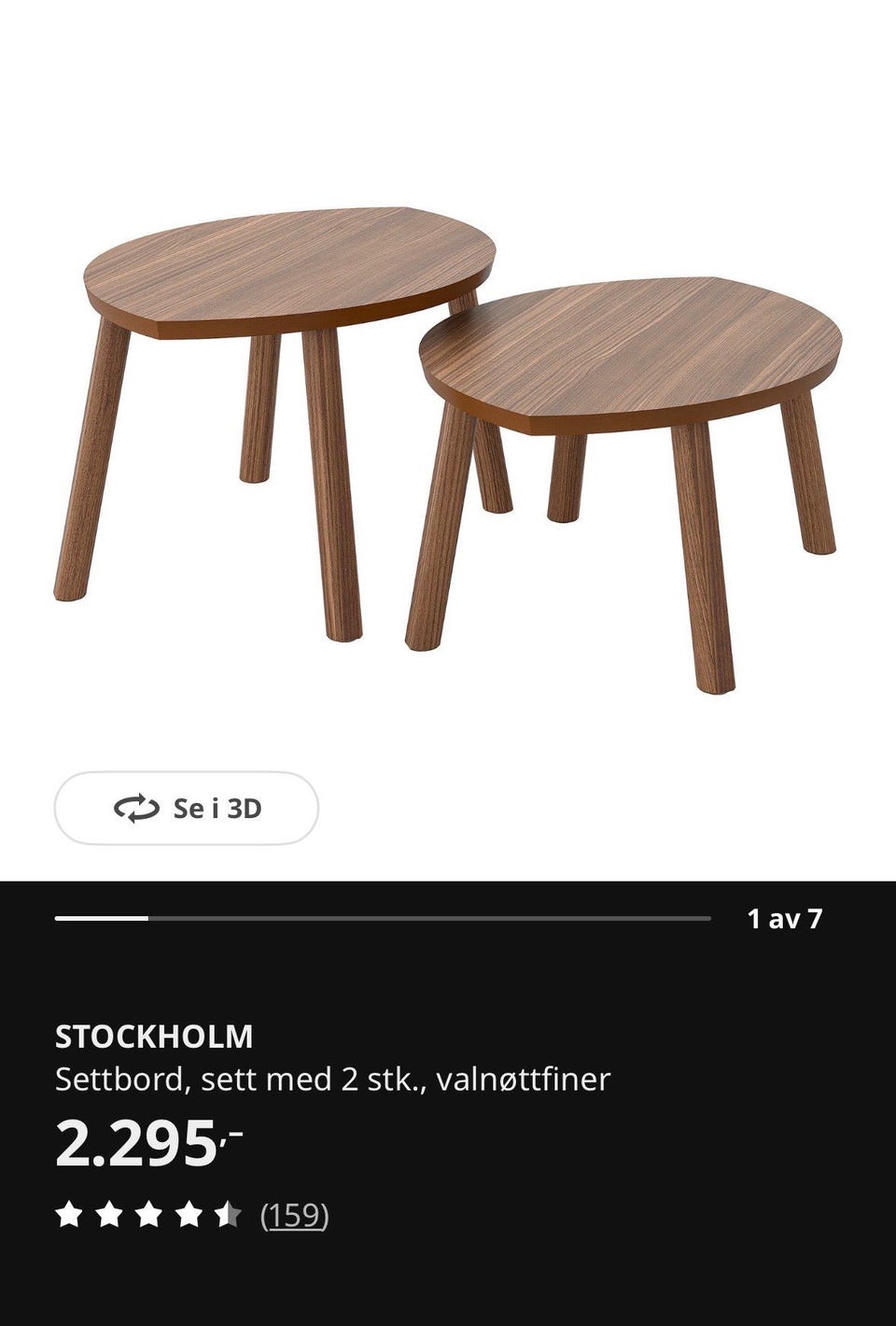Screen dimensions: 896x1326
Task: Click the valnøttfiner material text
Action: (523, 1079)
